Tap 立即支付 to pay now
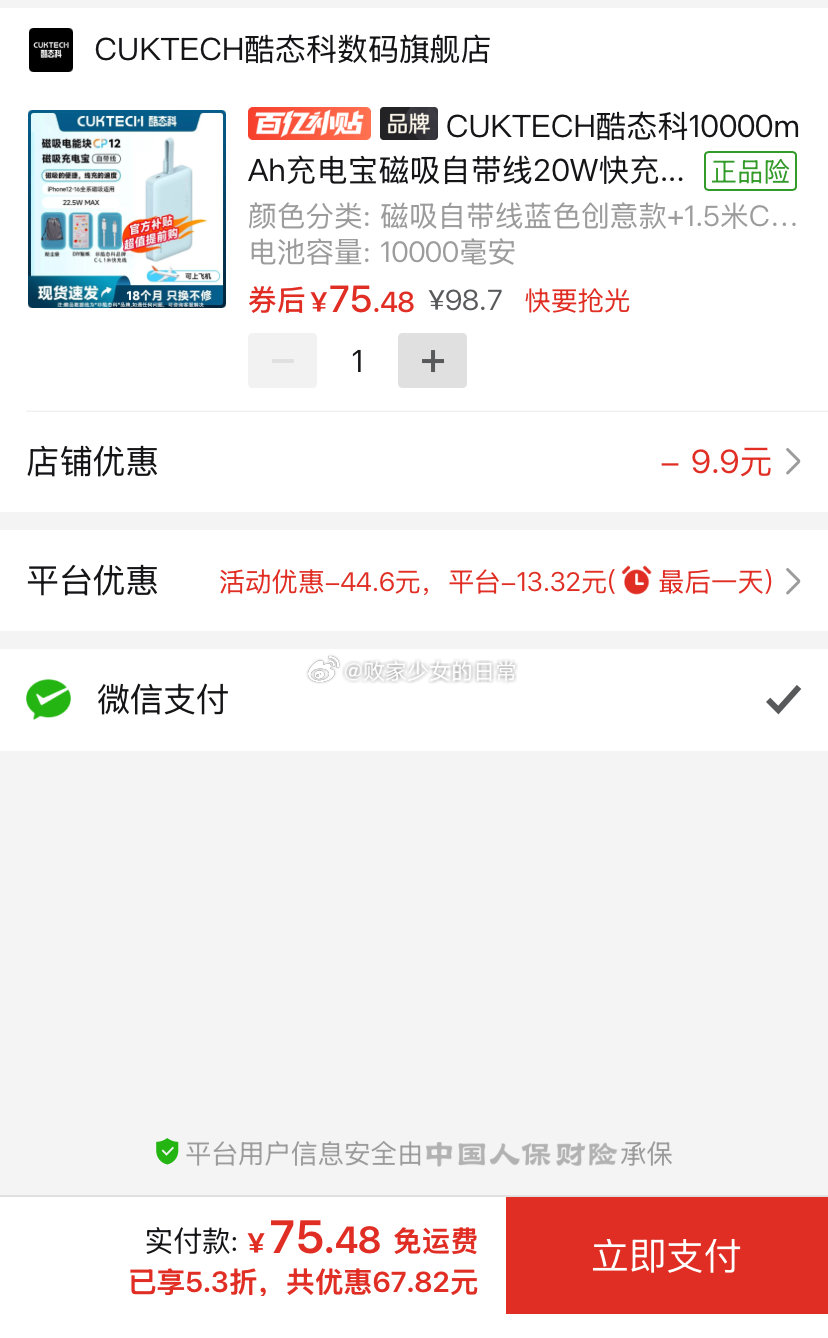Image resolution: width=828 pixels, height=1338 pixels. click(x=667, y=1256)
